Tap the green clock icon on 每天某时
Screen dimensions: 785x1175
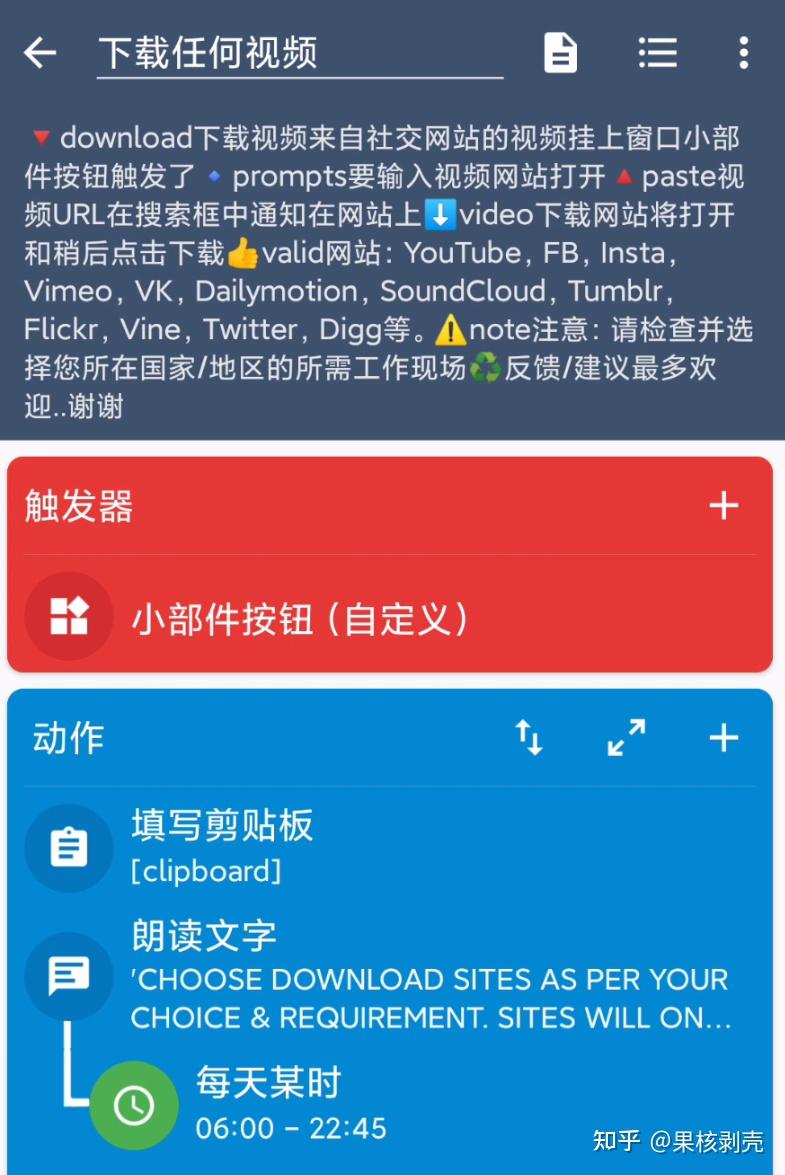coord(134,1106)
